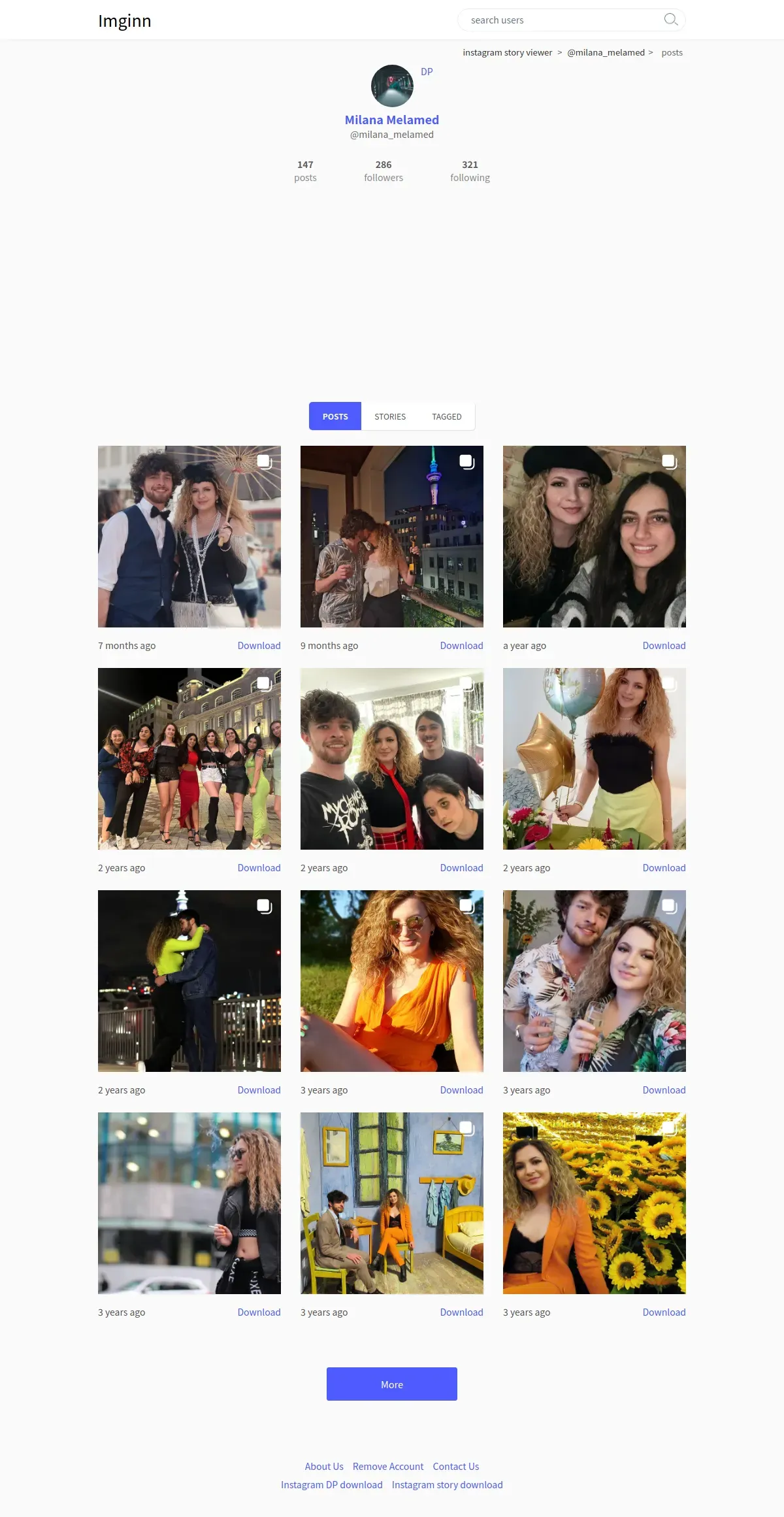Open the Remove Account link
The height and width of the screenshot is (1517, 784).
388,1467
